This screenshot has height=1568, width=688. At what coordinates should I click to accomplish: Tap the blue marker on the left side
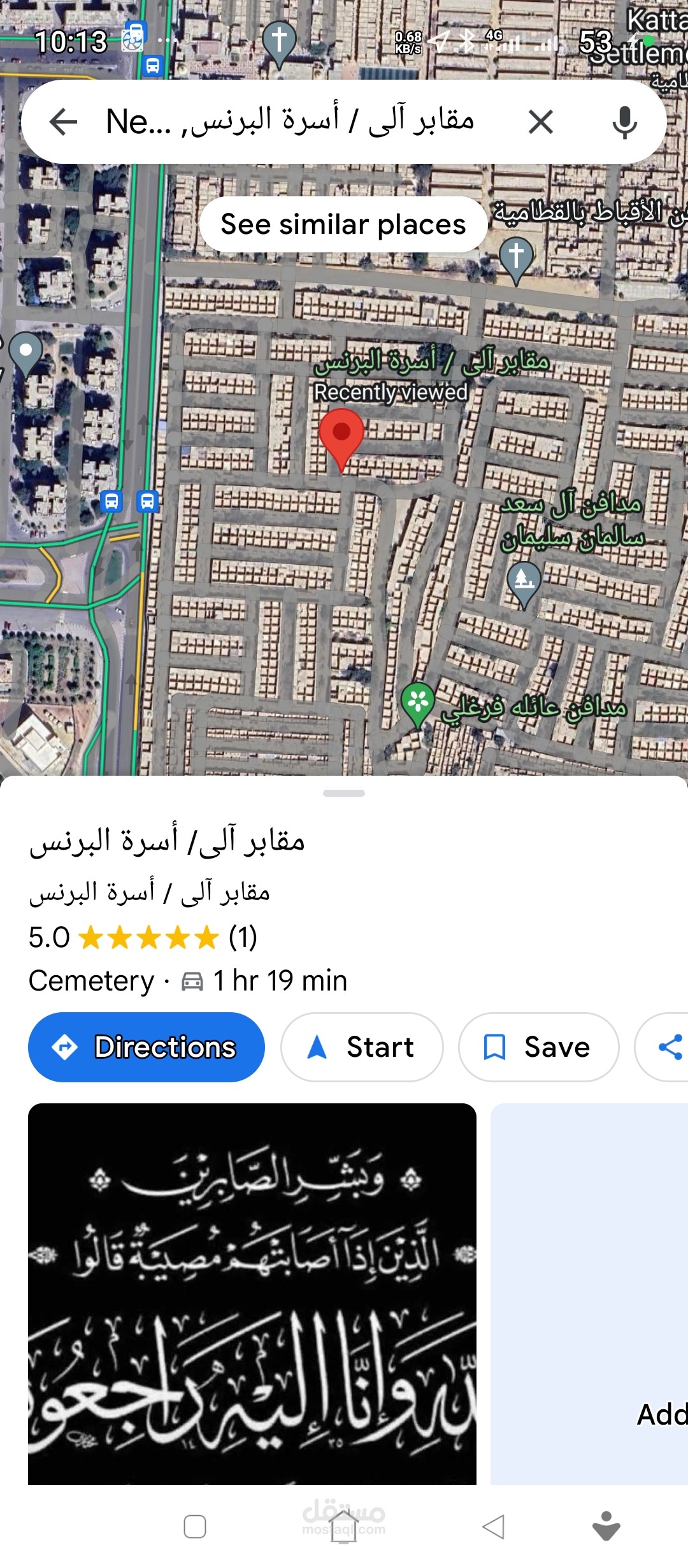pyautogui.click(x=25, y=351)
